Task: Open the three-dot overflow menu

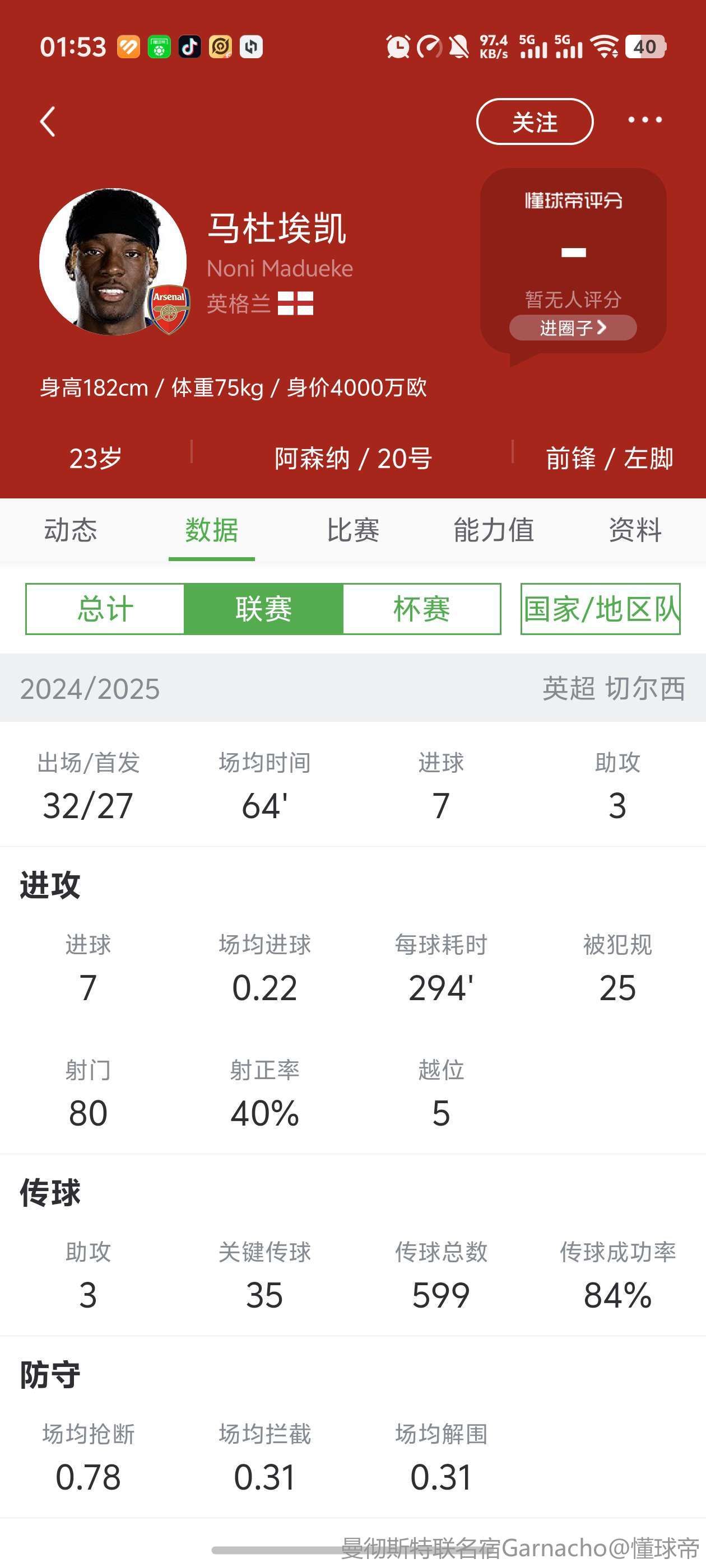Action: click(644, 120)
